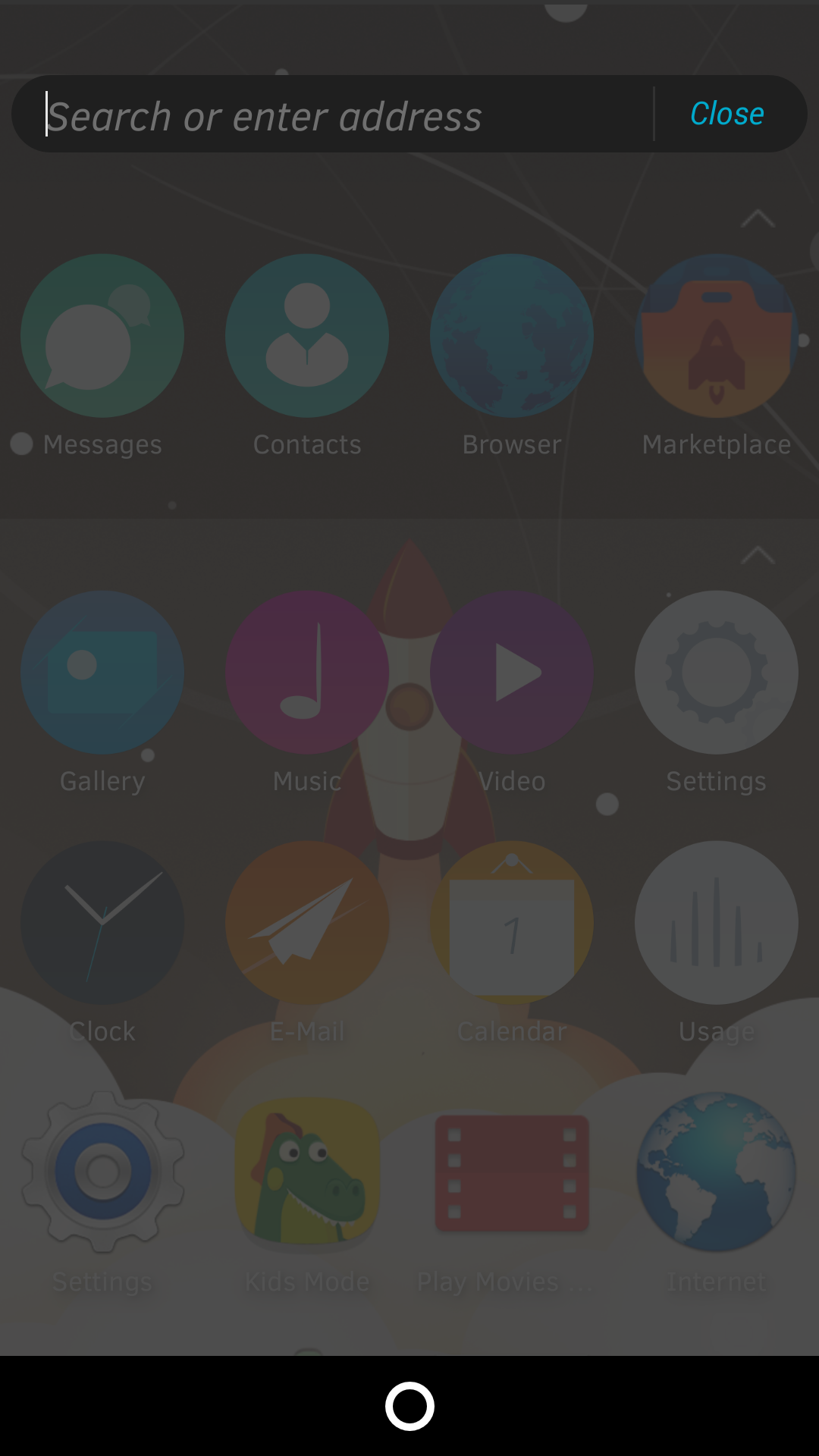
Task: Open the Internet app
Action: click(x=717, y=1173)
